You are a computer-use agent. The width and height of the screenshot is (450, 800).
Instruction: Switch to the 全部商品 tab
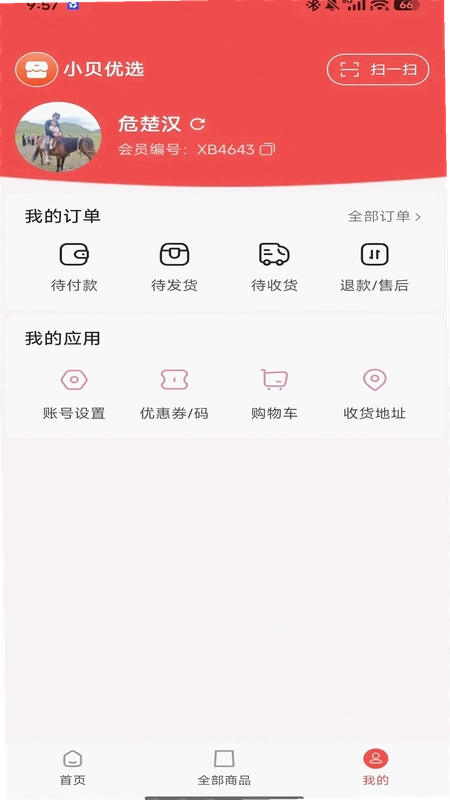click(x=224, y=767)
